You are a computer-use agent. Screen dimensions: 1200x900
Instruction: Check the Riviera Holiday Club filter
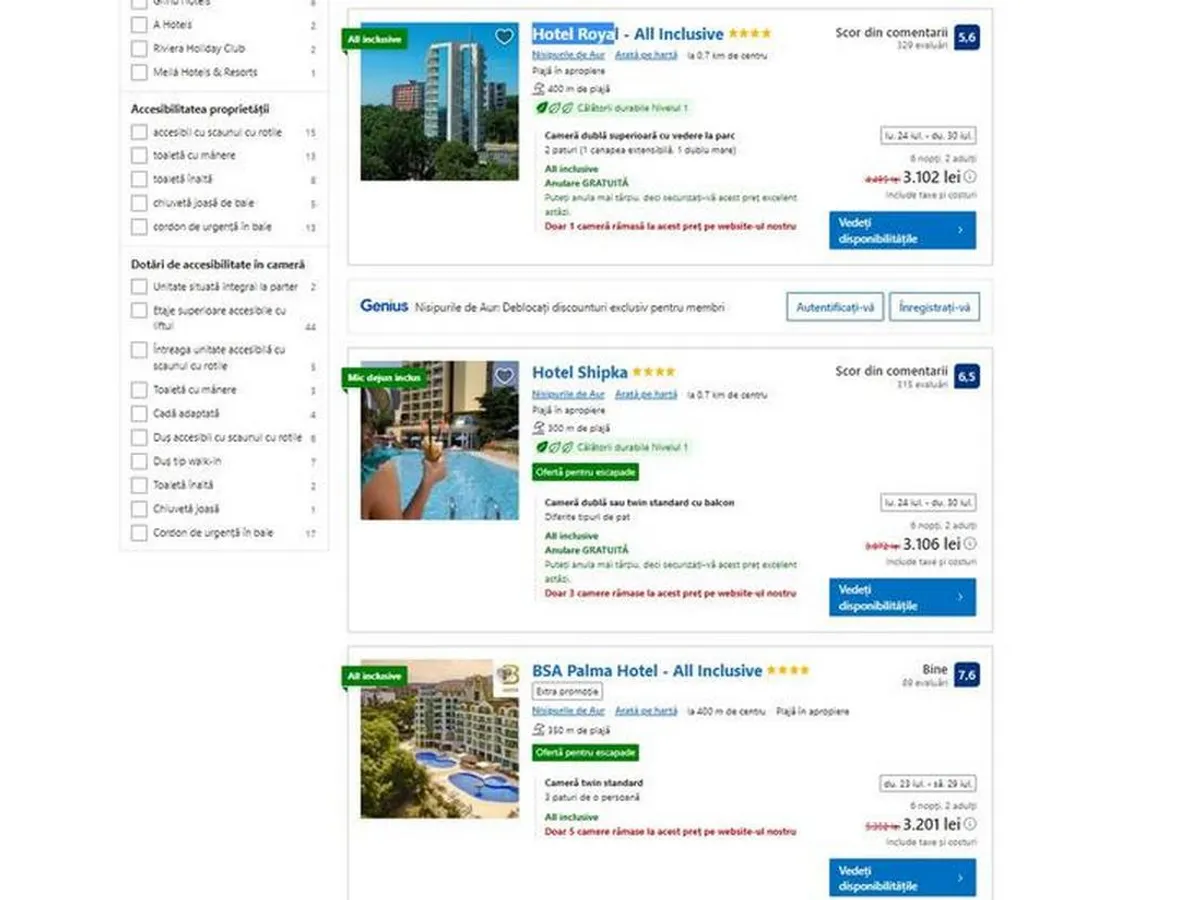(139, 48)
